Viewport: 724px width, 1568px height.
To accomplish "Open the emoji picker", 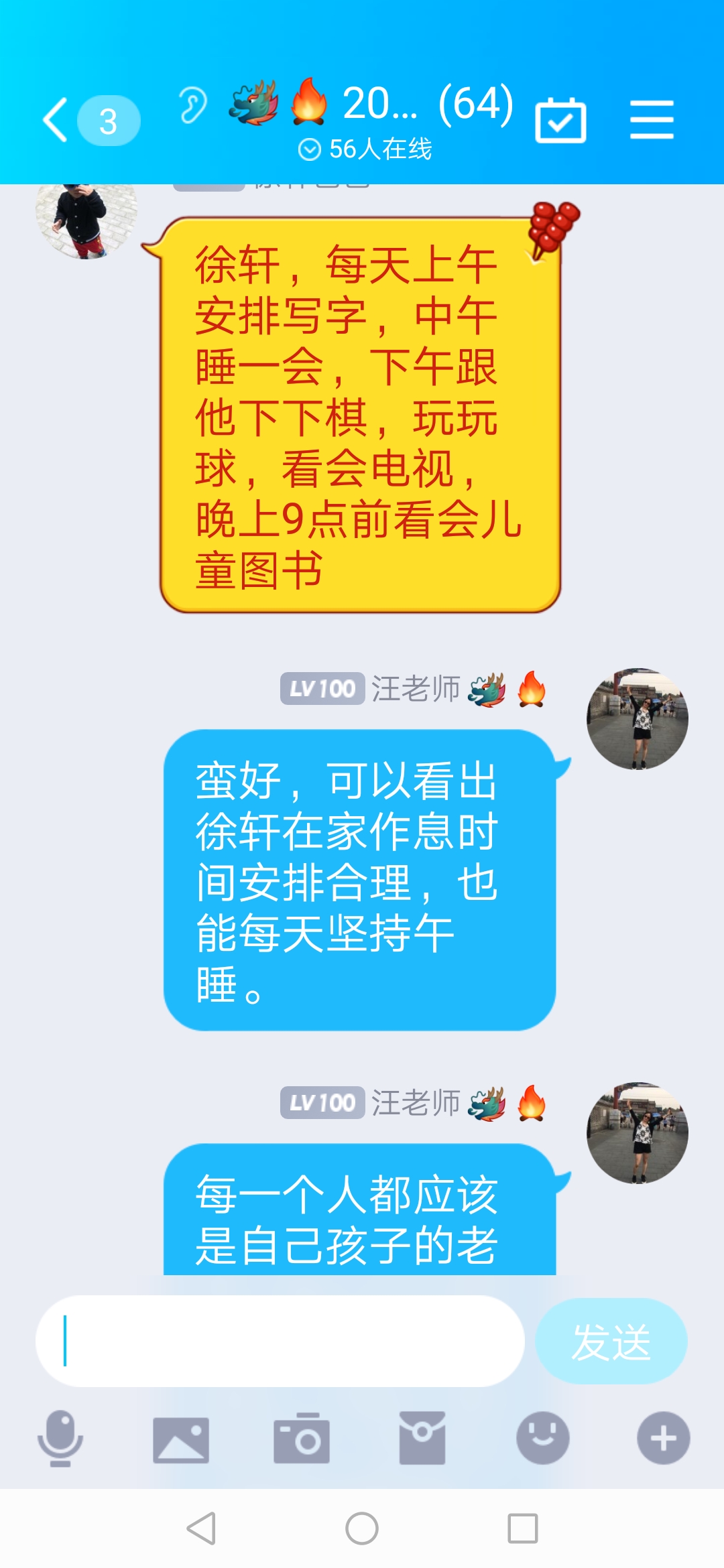I will (x=543, y=1439).
